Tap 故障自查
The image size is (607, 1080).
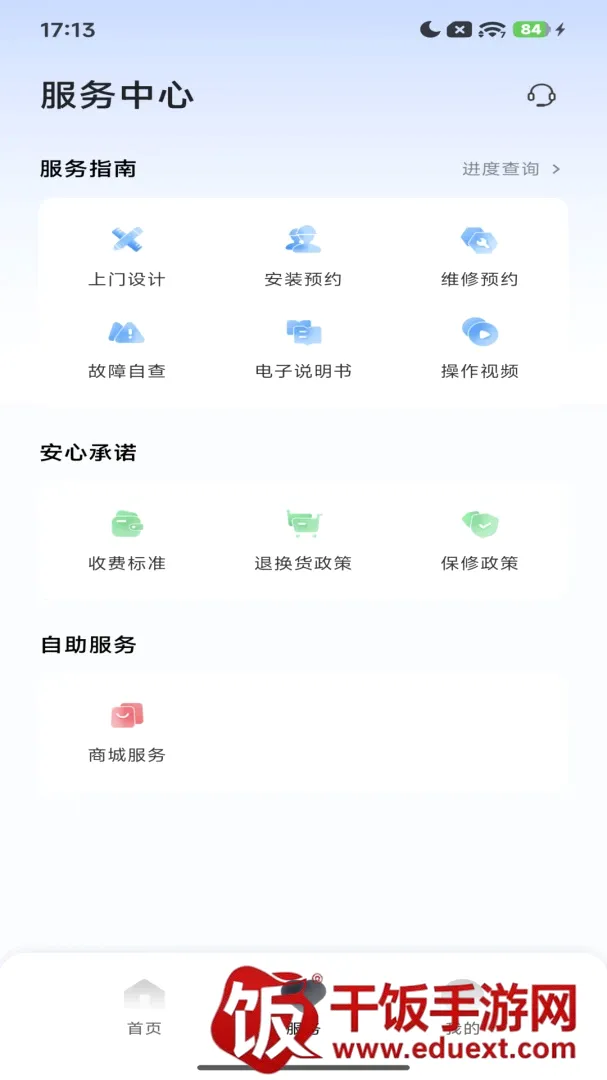pos(127,349)
